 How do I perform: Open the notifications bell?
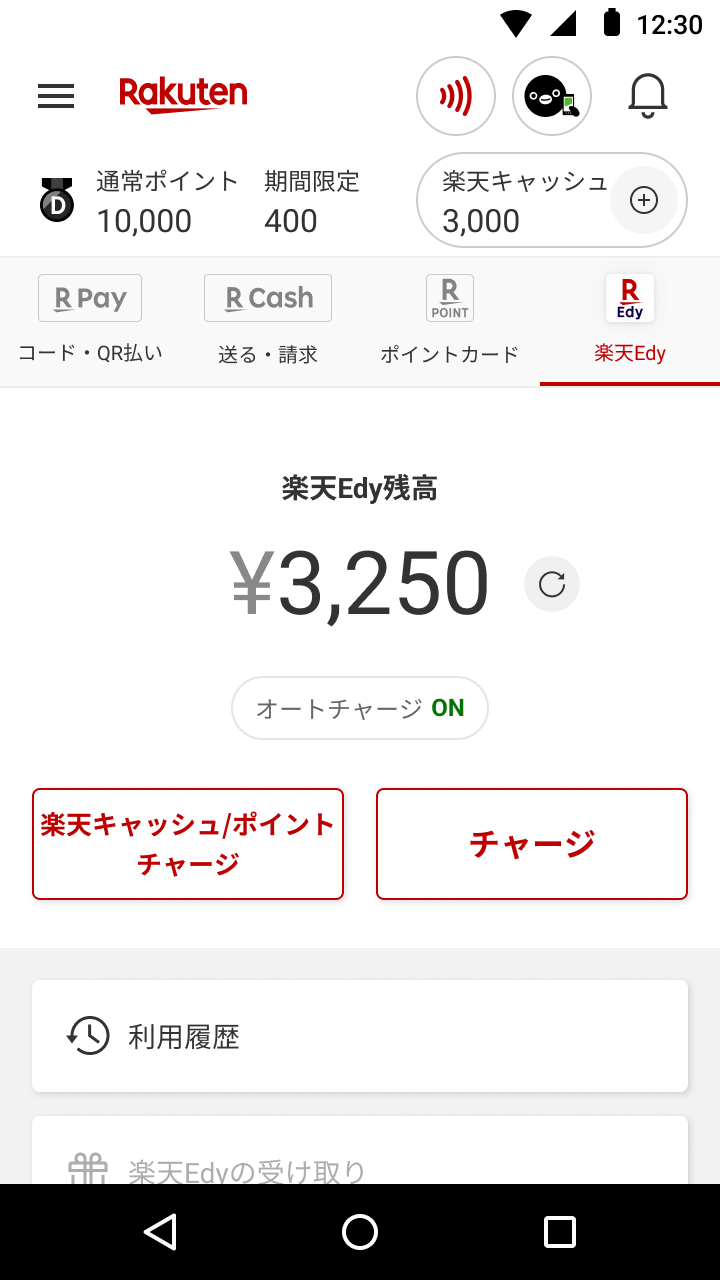648,96
